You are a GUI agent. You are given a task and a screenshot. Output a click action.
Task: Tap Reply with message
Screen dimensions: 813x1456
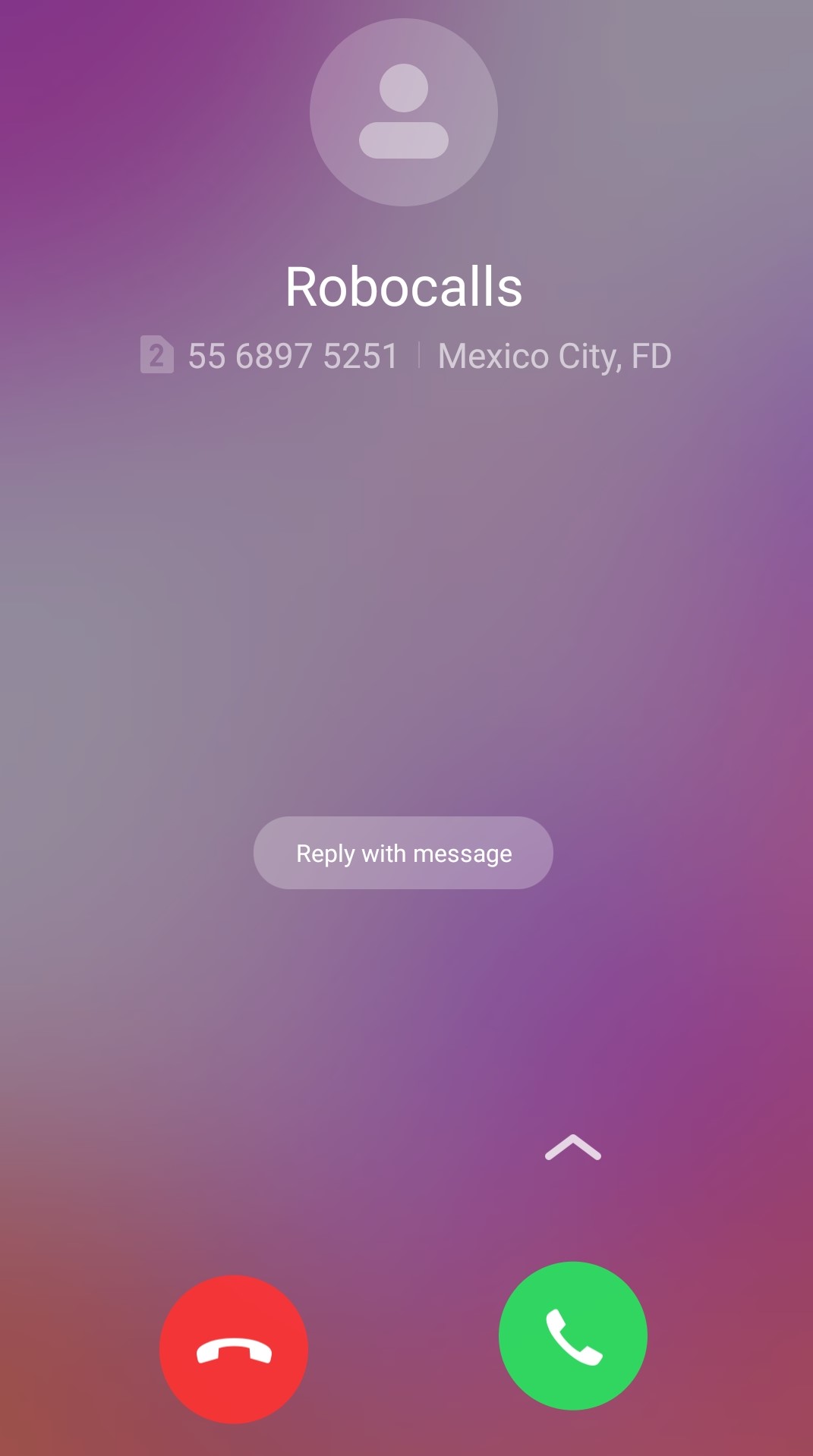pos(403,853)
